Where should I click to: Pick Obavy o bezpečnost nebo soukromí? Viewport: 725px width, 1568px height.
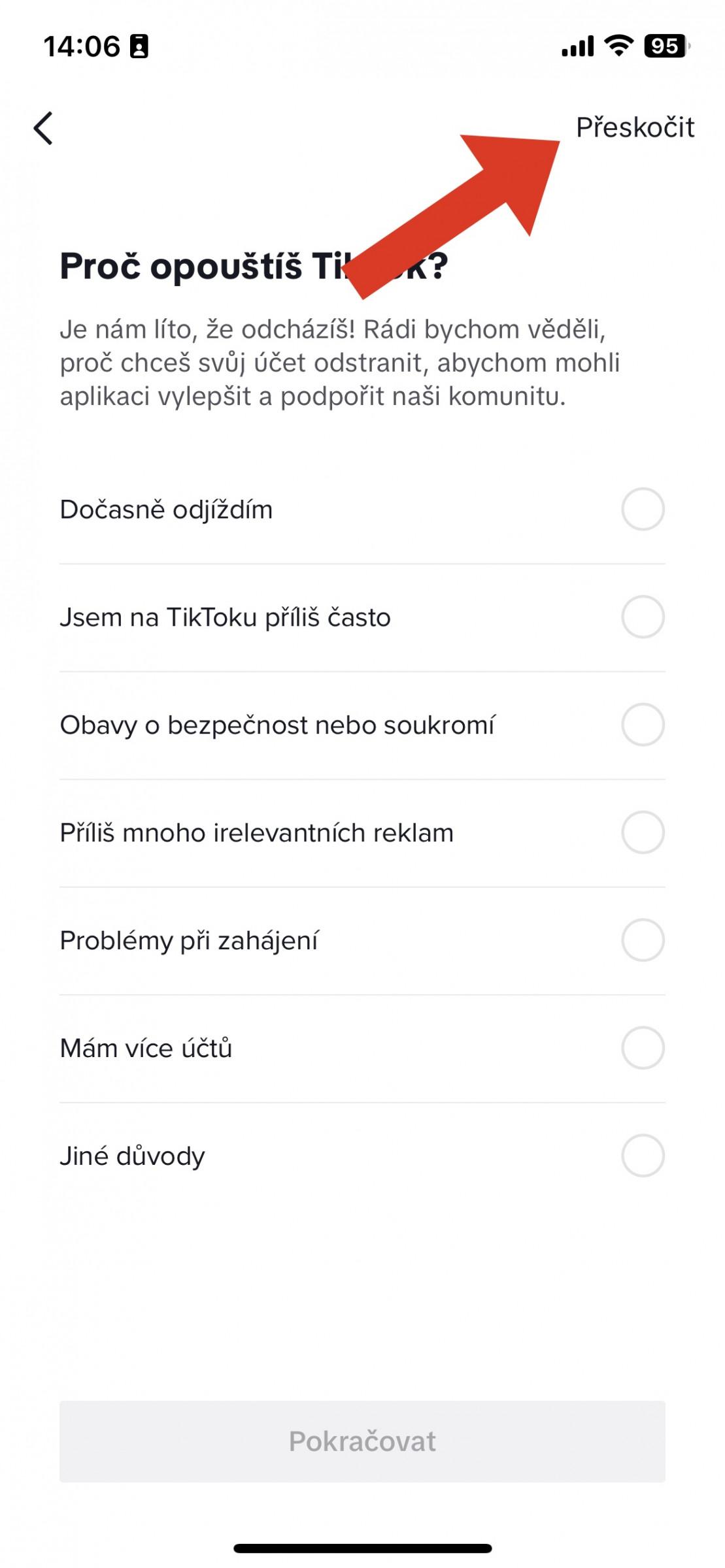tap(362, 725)
